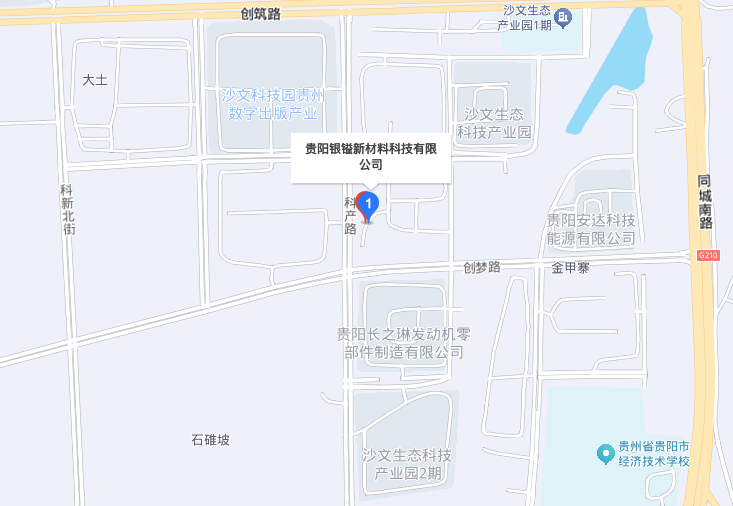Open the 贵阳银镒新材料科技有限公司 info label
733x506 pixels.
pyautogui.click(x=371, y=157)
